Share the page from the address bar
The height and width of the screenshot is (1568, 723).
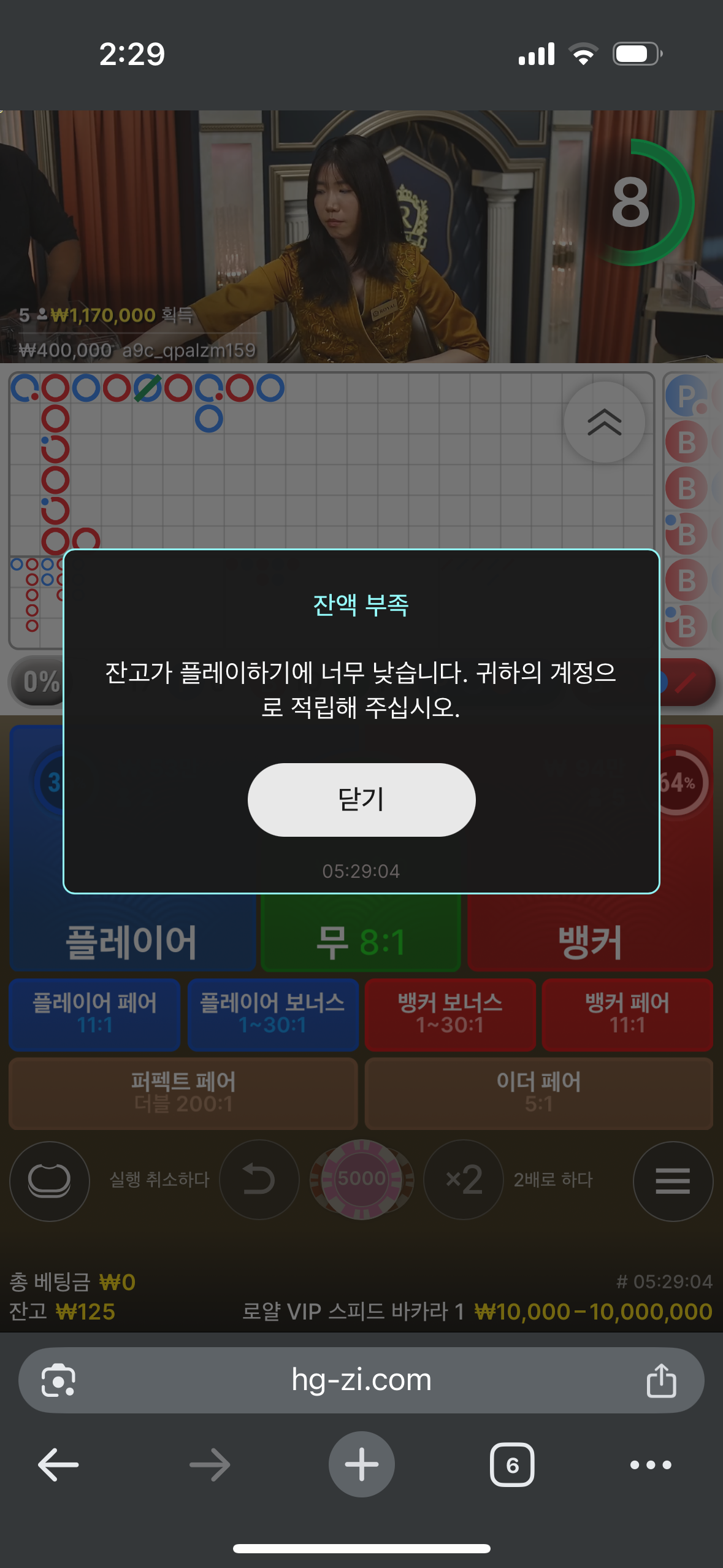[x=661, y=1381]
